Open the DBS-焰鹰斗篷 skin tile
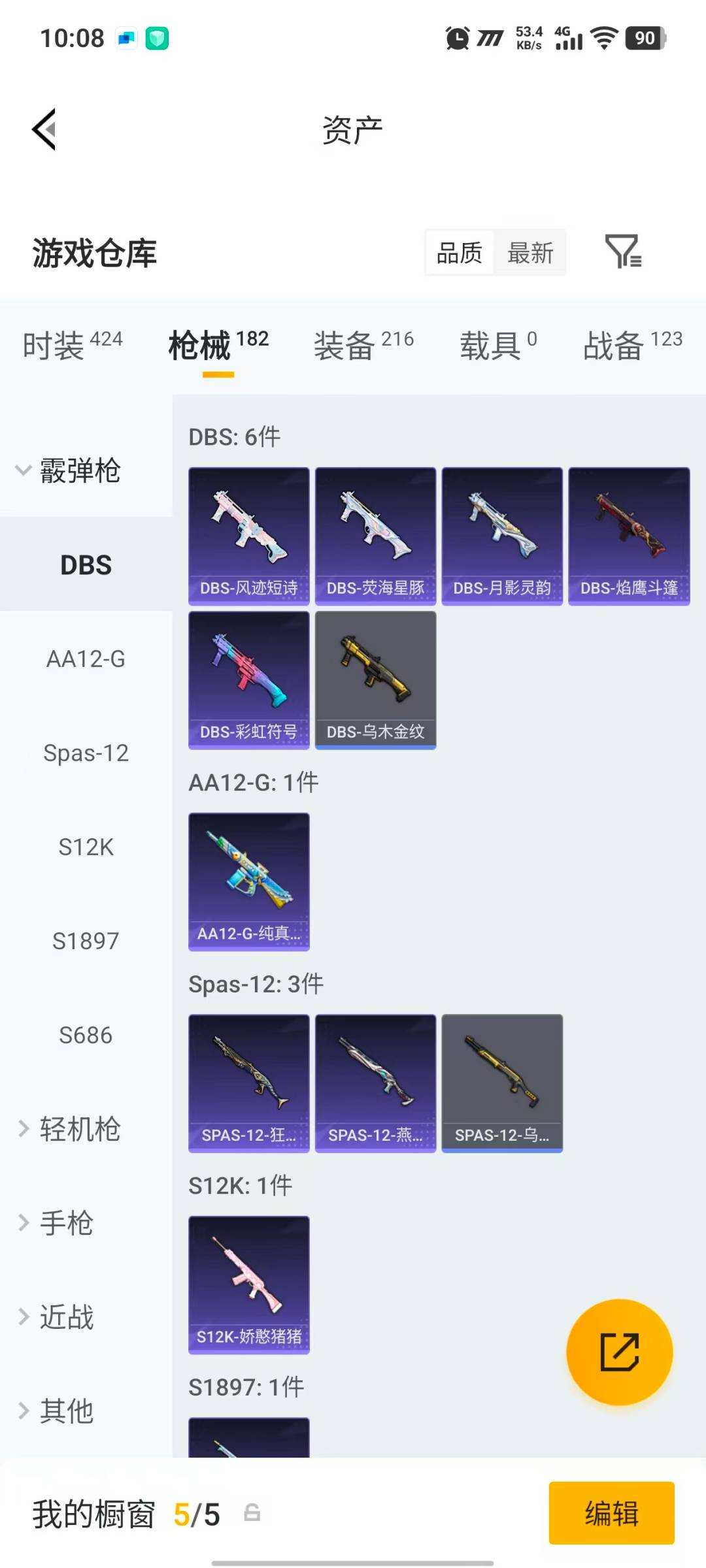 629,536
